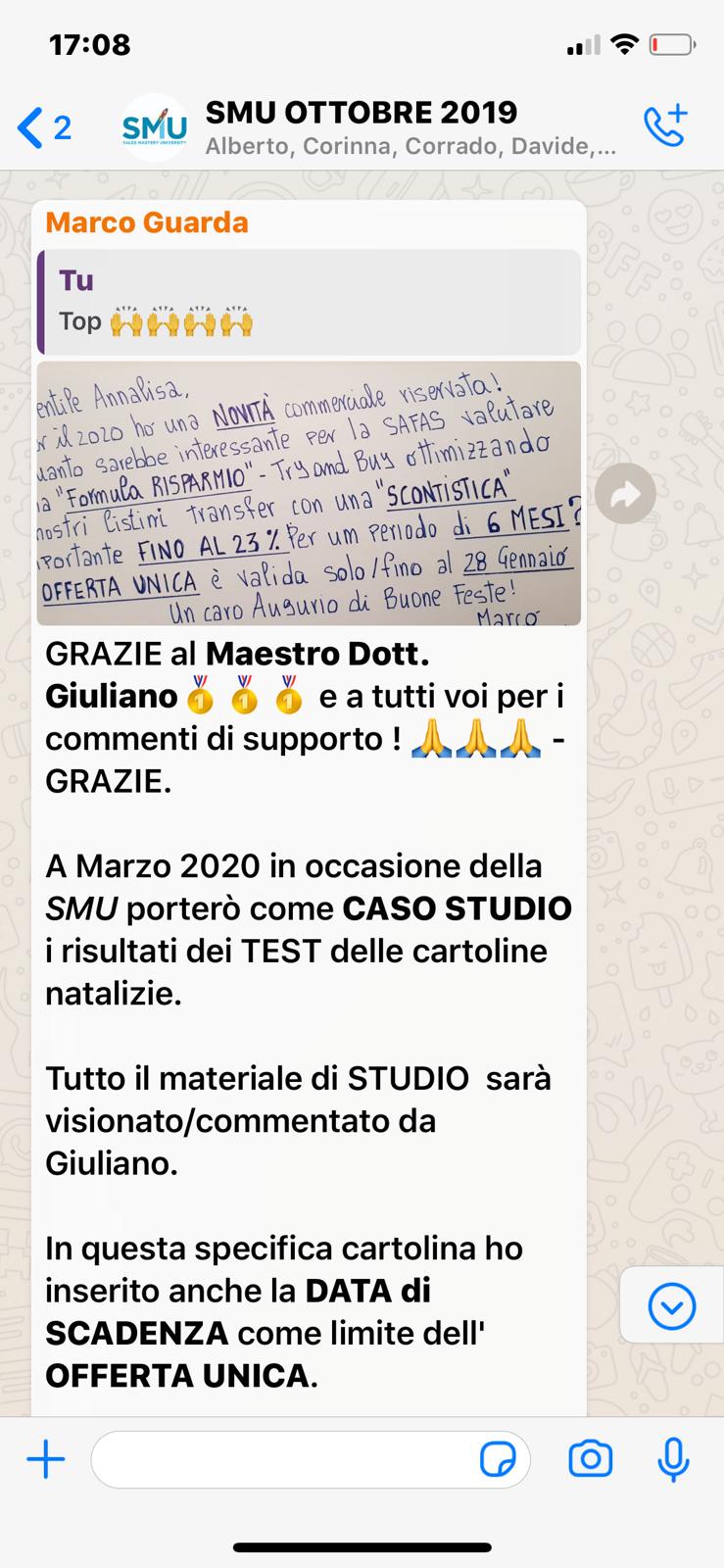Open the quoted reply from Tu

(309, 301)
